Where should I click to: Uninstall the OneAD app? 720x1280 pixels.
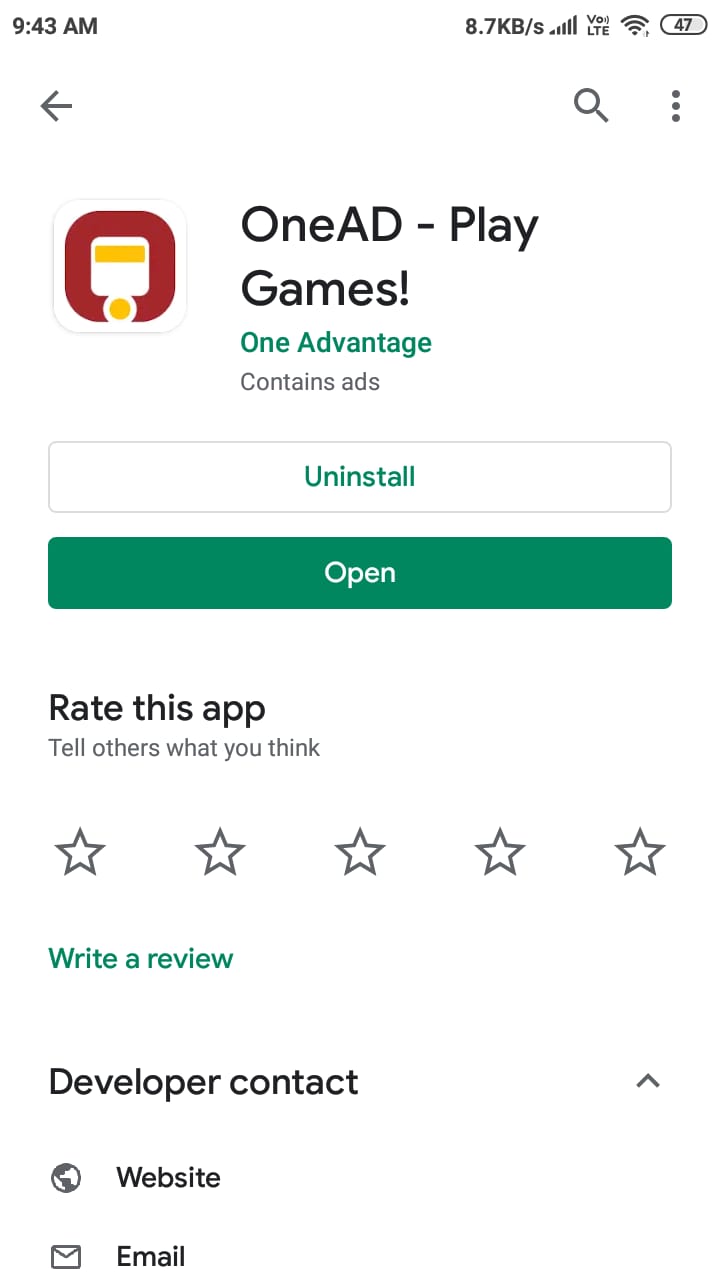[x=360, y=477]
